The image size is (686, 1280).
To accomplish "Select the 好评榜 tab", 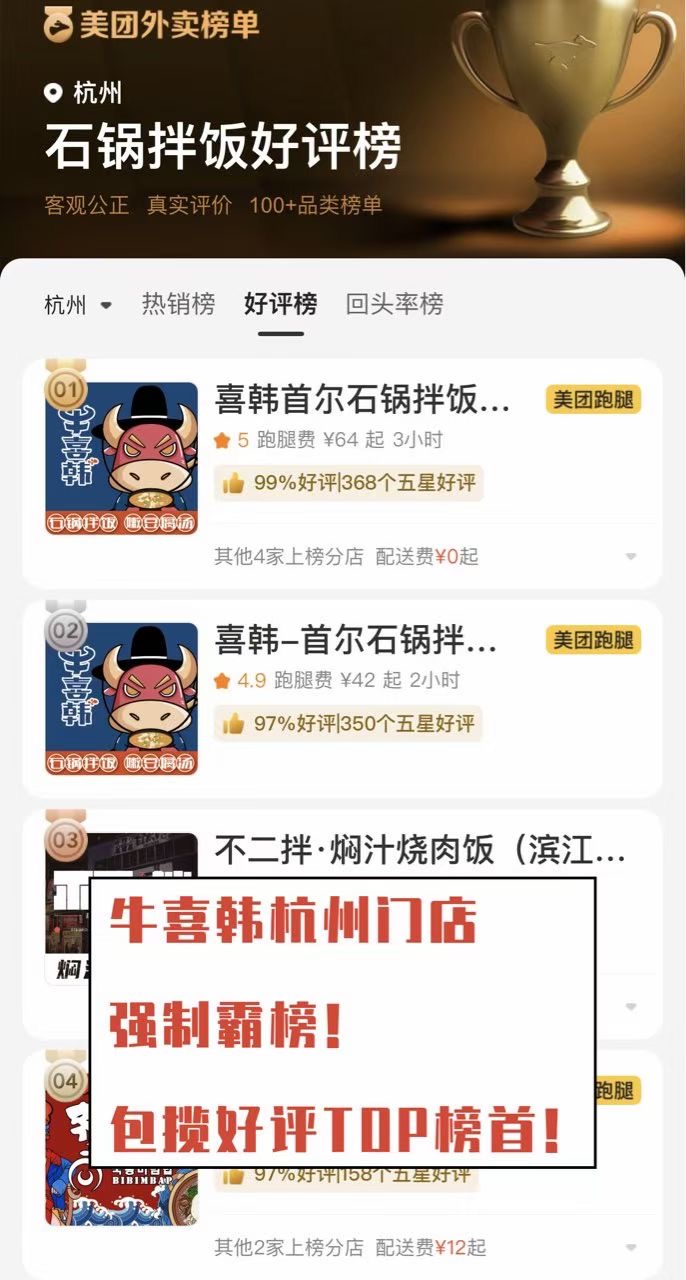I will (x=280, y=304).
